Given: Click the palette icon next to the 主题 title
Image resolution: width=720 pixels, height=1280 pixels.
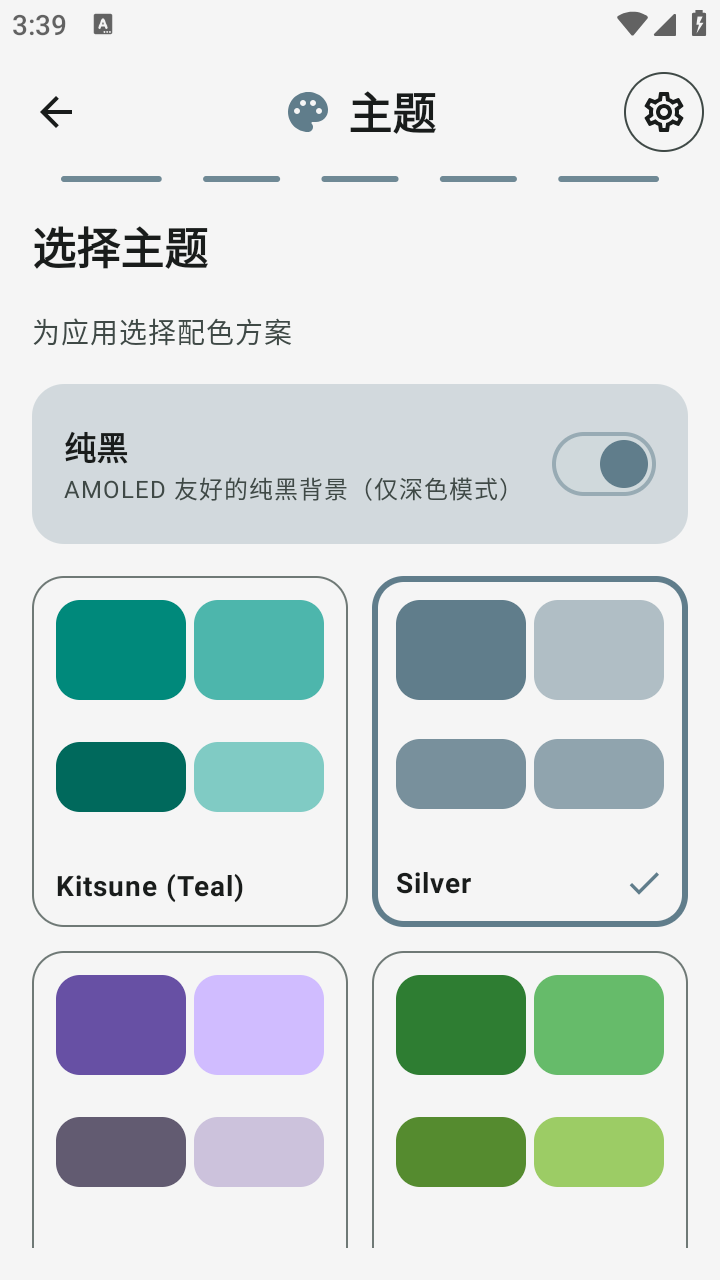Looking at the screenshot, I should click(x=308, y=111).
